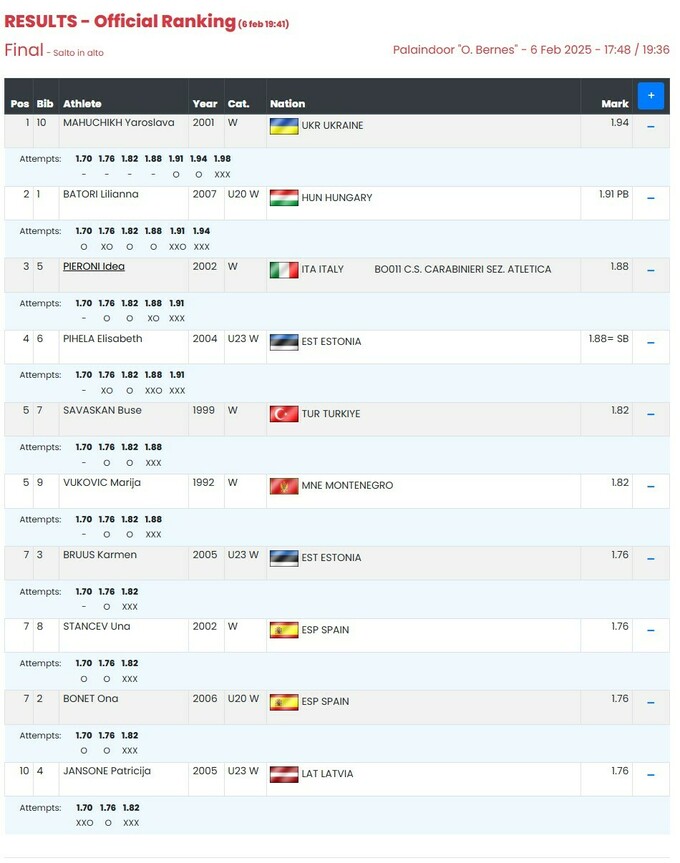Collapse attempts for BONET Ona

(x=651, y=703)
